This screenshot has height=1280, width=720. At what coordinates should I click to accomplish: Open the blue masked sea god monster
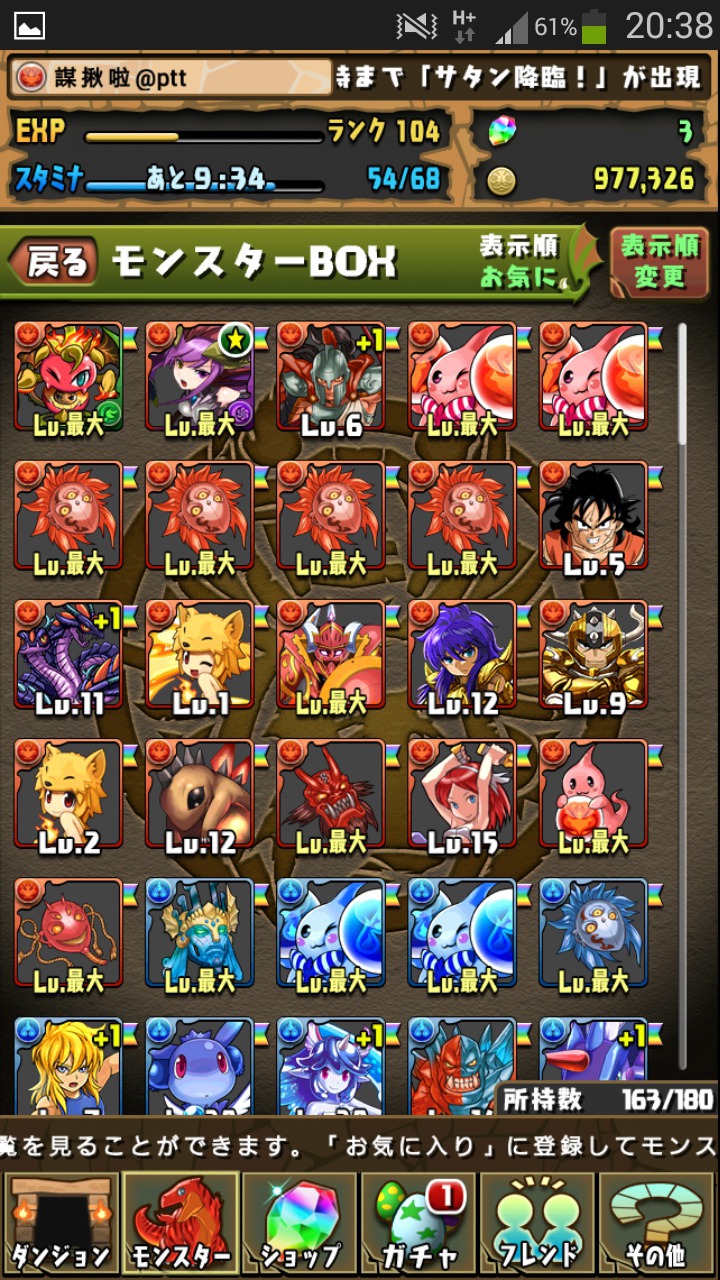coord(199,935)
